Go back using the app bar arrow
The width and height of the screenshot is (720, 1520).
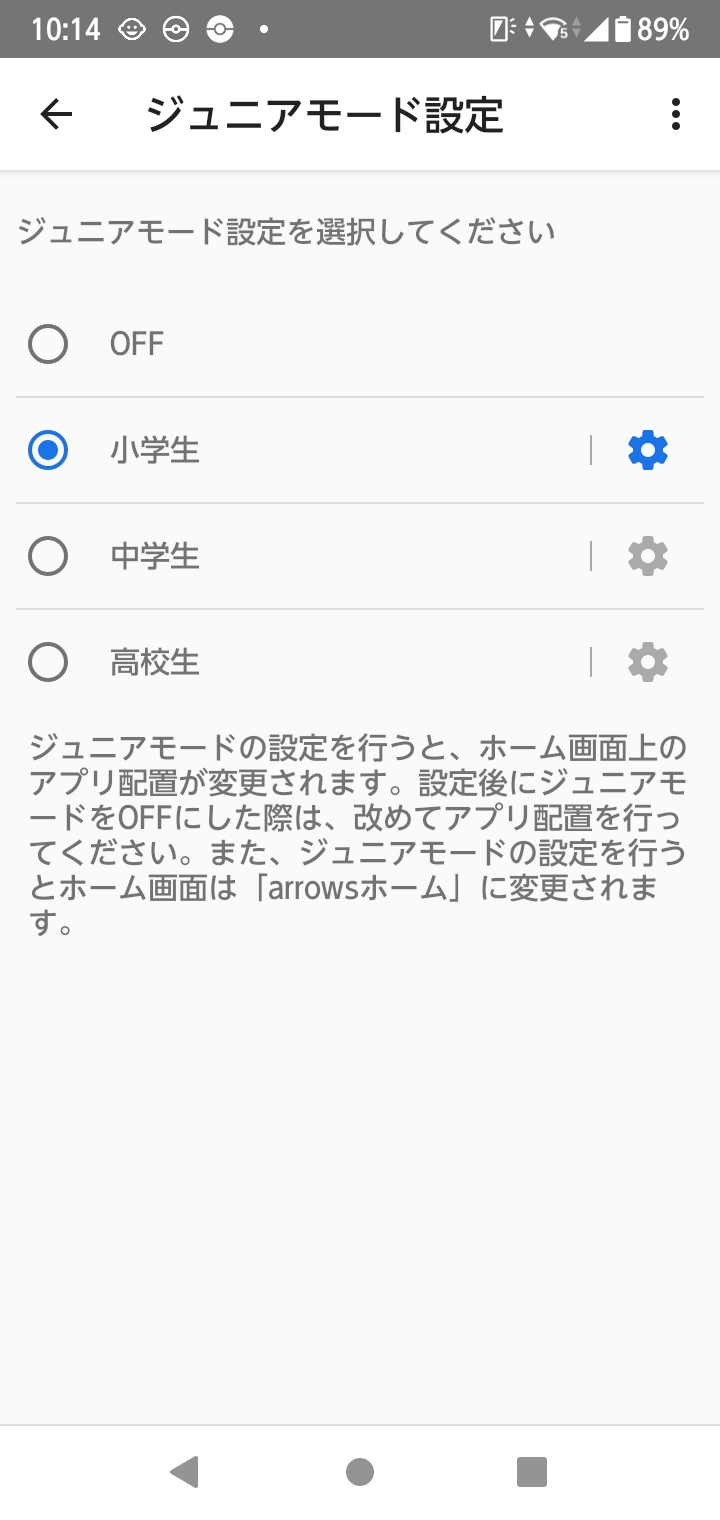pos(56,115)
